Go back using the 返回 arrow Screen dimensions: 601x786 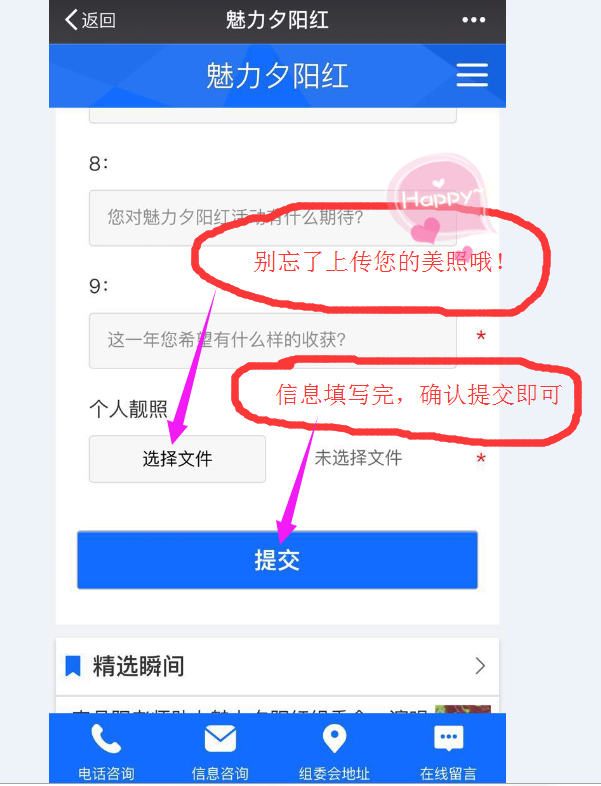[x=89, y=21]
